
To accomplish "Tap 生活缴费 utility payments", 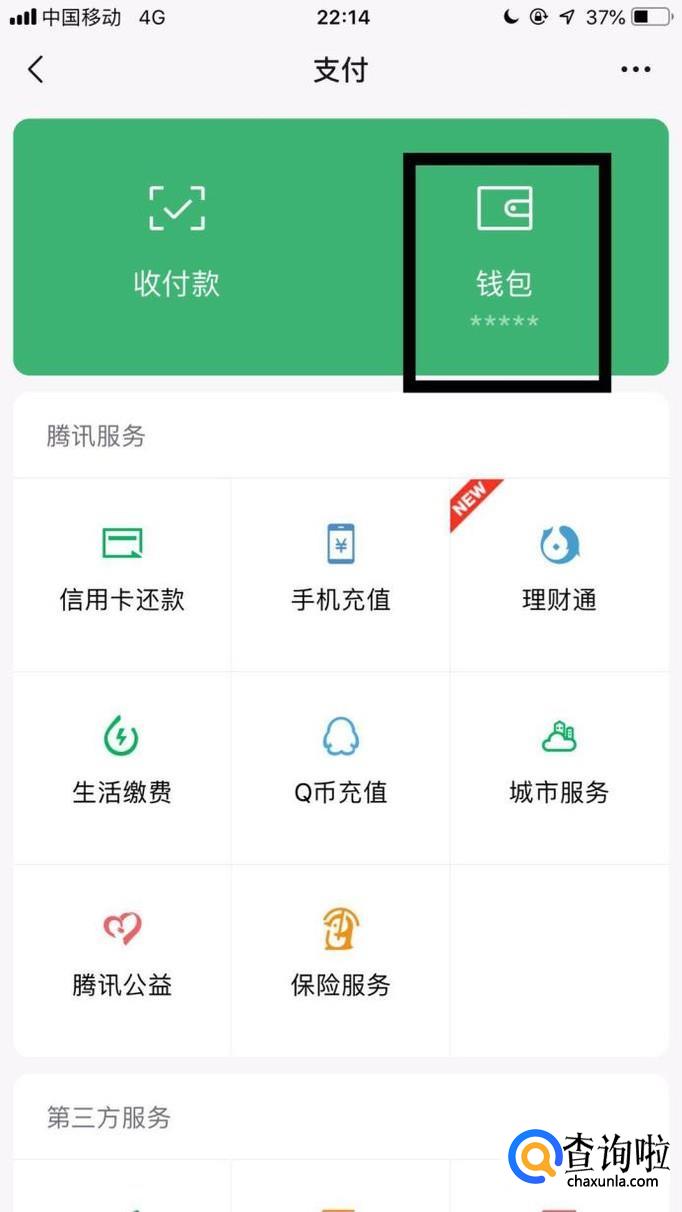I will pos(122,765).
